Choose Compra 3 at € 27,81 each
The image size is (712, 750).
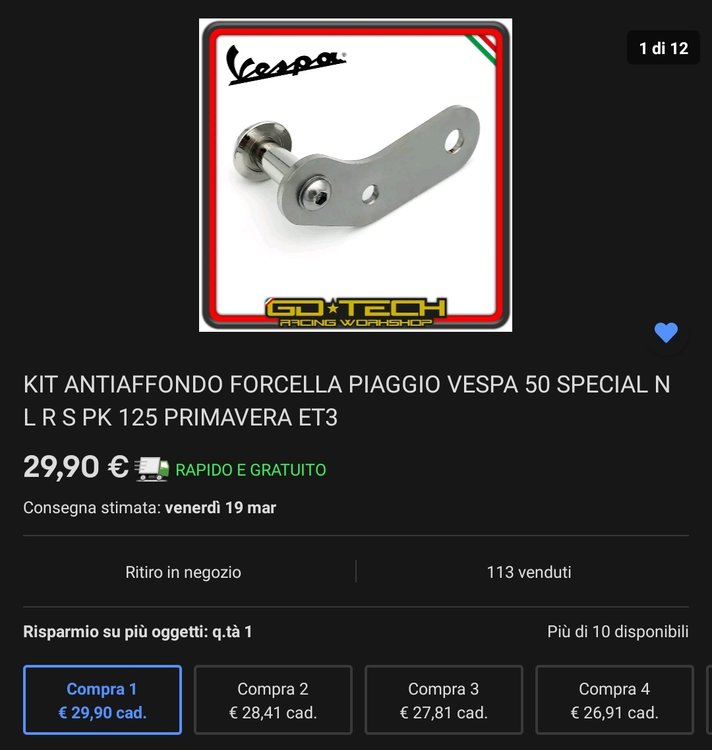point(444,700)
